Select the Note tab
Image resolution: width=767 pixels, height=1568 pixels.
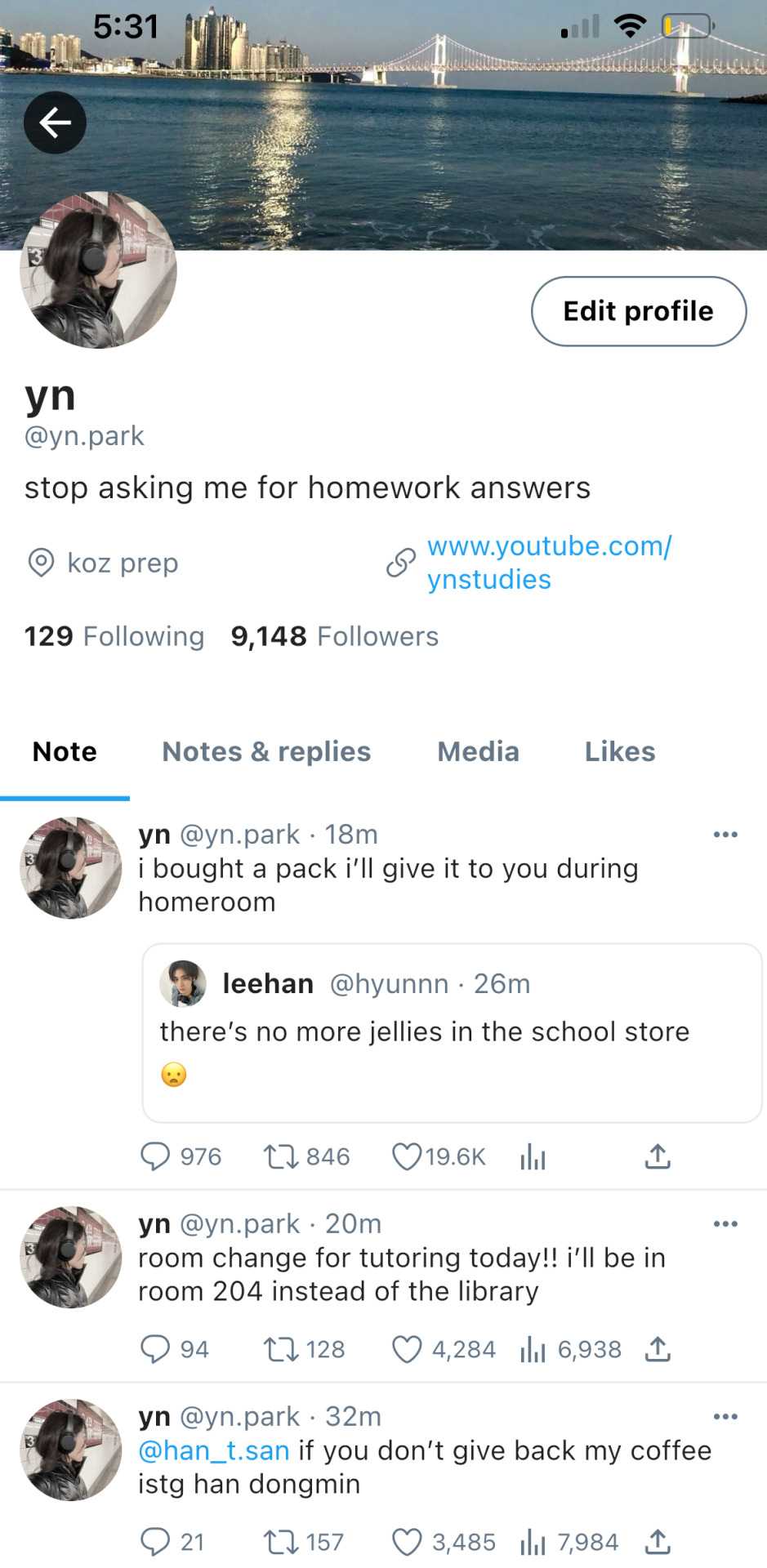click(65, 751)
